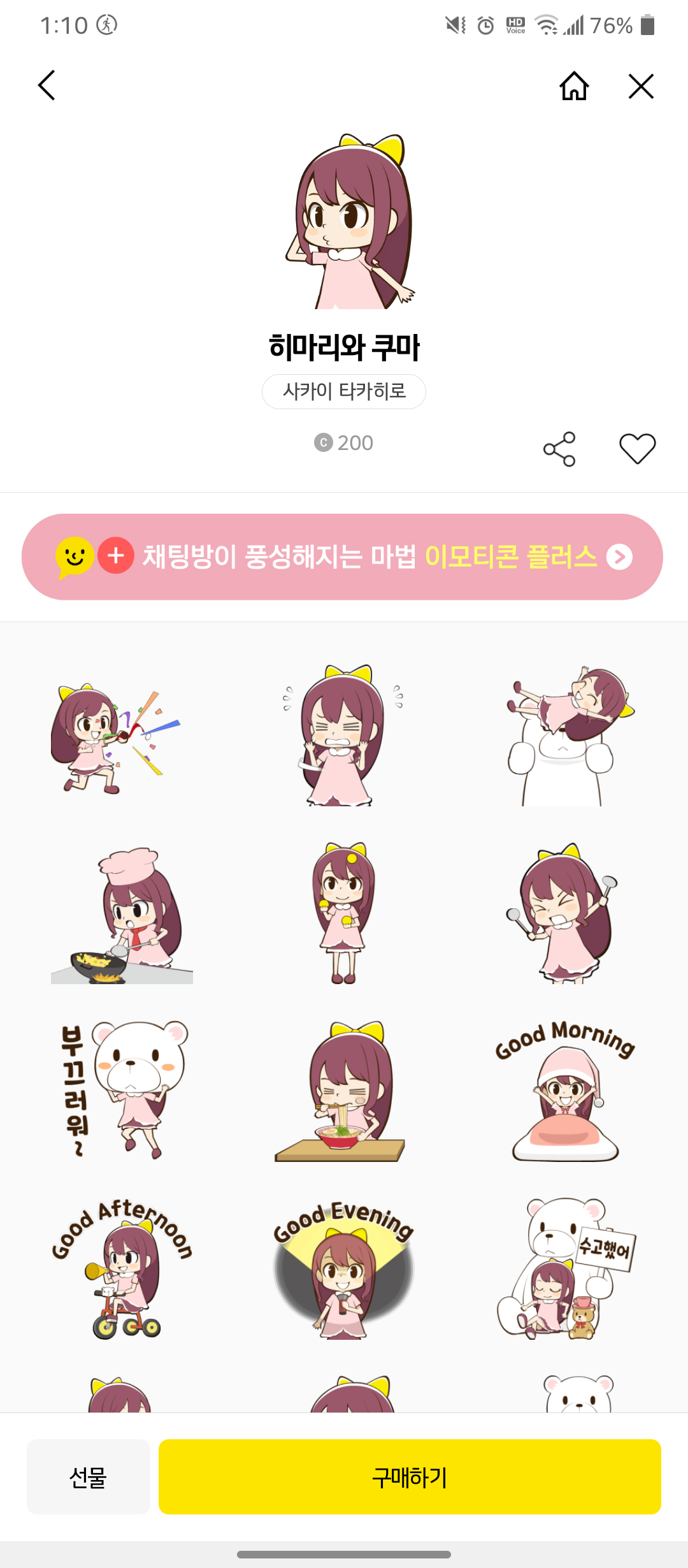Go back using the top-left arrow
The image size is (688, 1568).
[x=47, y=85]
